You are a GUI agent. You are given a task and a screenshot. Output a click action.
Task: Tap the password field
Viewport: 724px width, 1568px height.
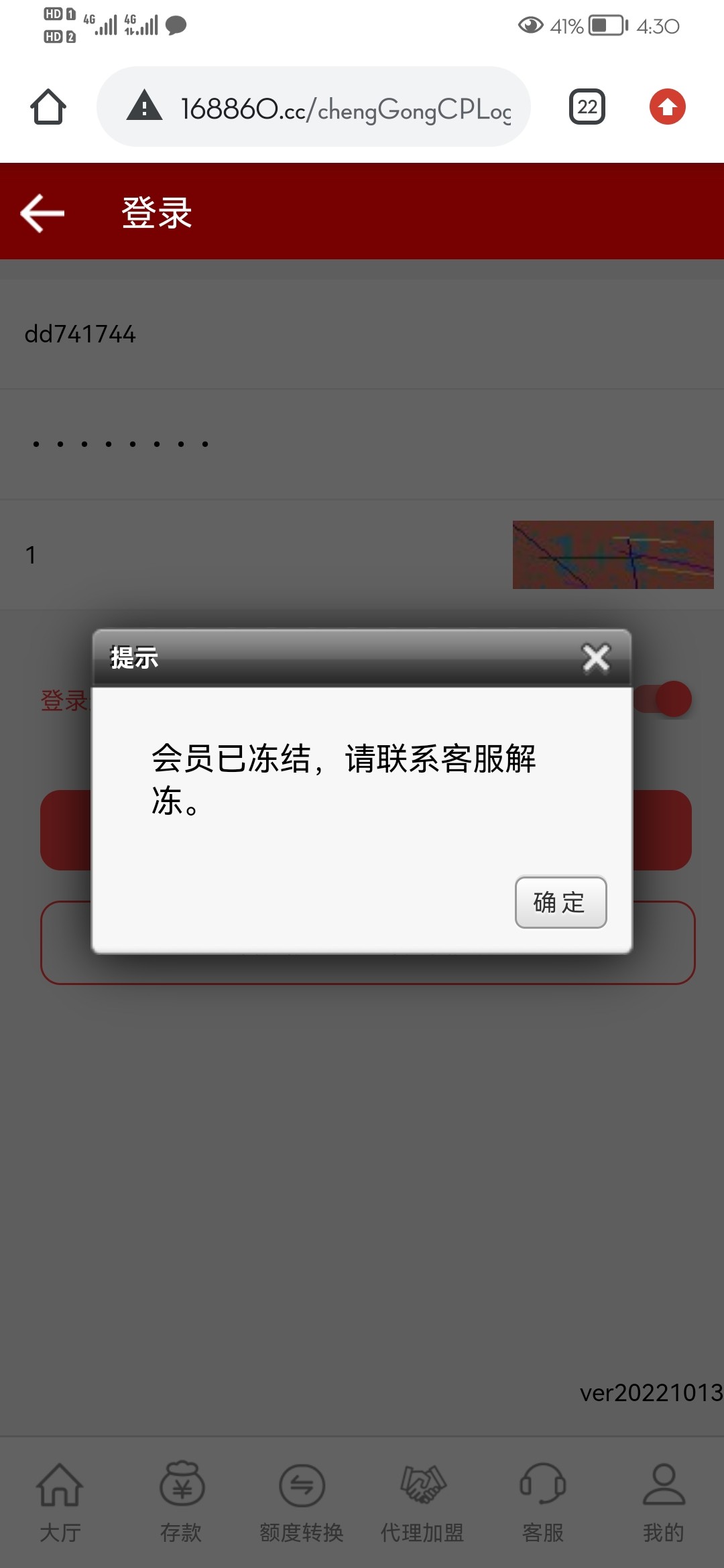268,444
